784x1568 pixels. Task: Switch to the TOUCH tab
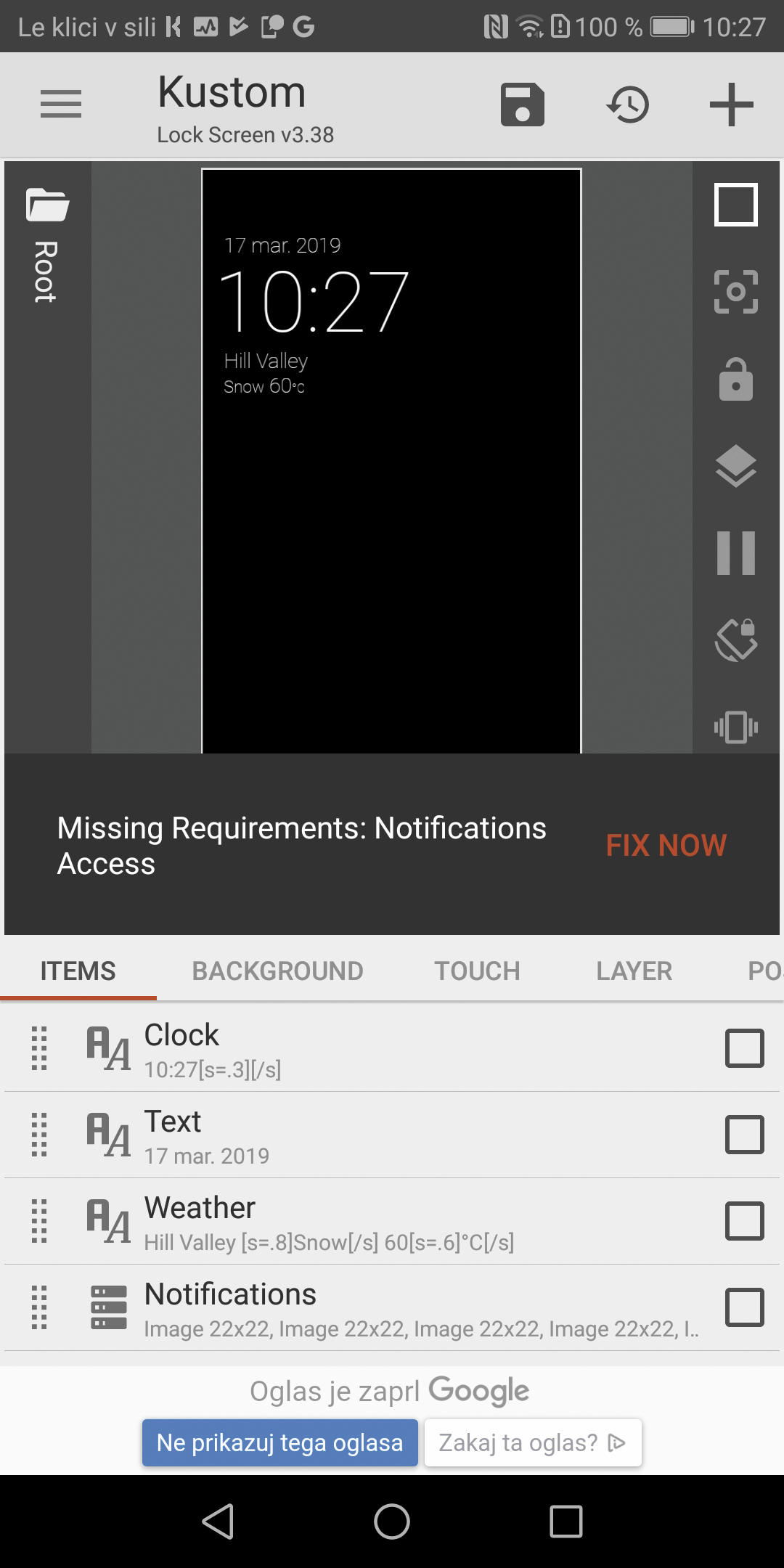pos(477,971)
